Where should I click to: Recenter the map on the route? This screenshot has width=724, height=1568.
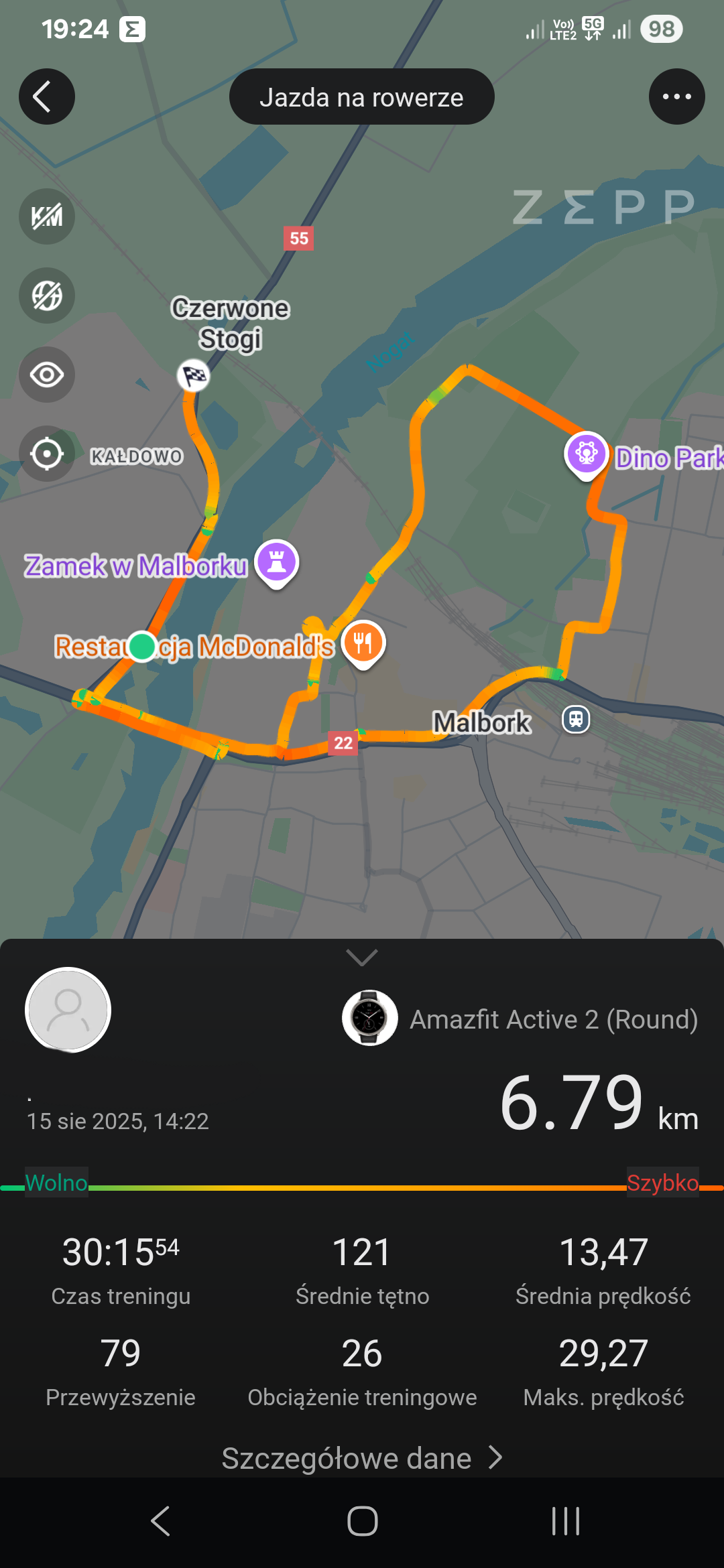click(46, 454)
